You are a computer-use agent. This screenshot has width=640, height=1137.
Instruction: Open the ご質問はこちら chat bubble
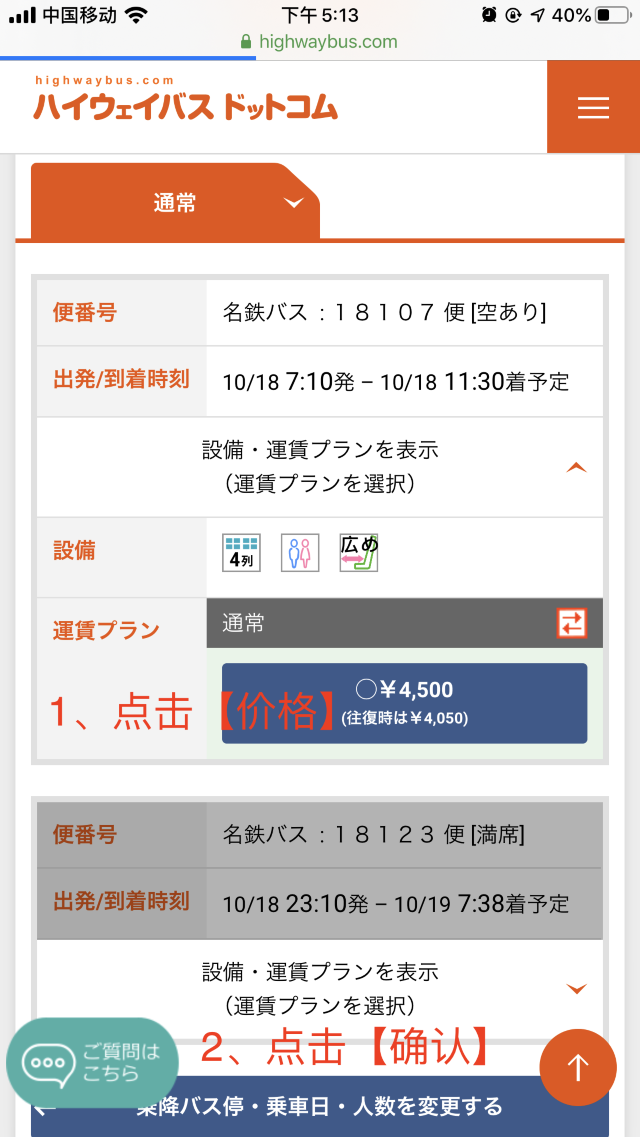pyautogui.click(x=92, y=1063)
